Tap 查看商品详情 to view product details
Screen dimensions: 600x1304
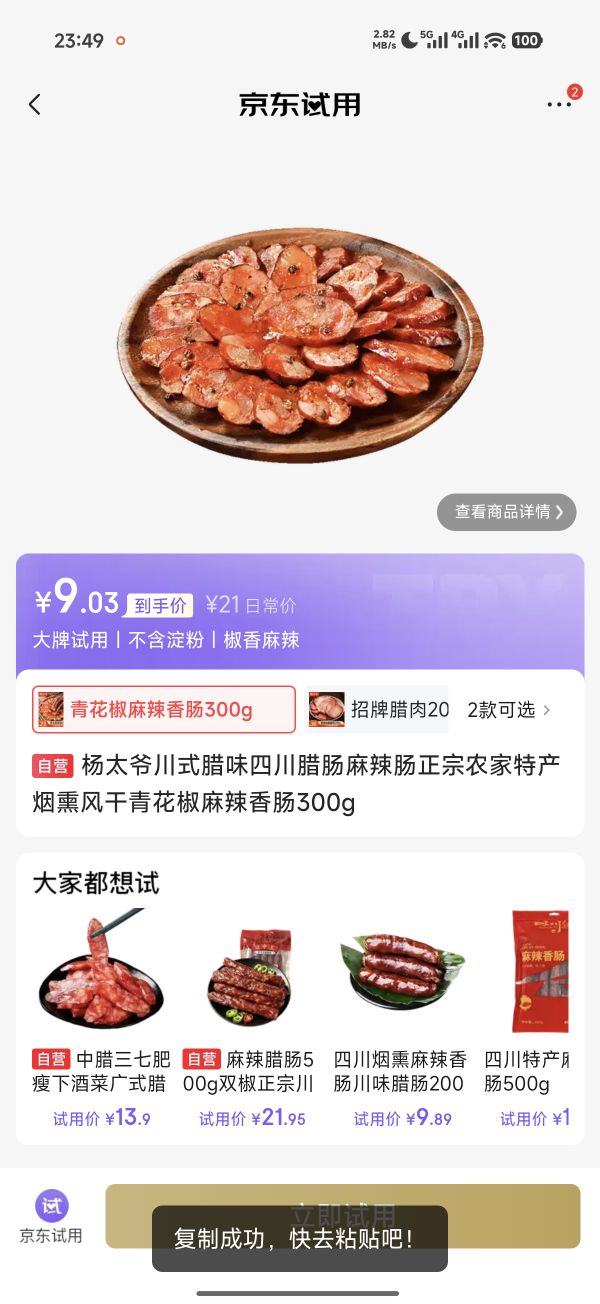[x=506, y=512]
